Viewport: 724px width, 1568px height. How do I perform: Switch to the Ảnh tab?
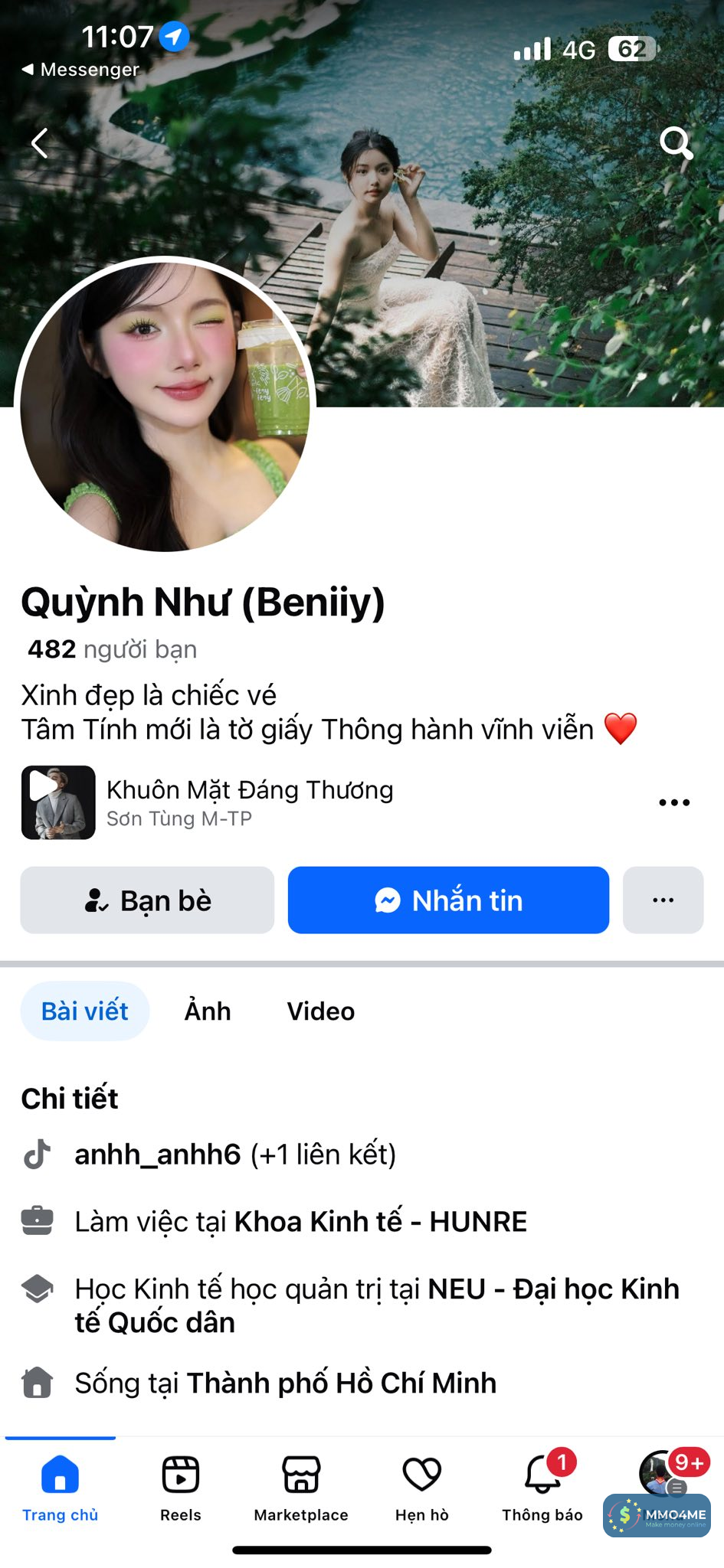(208, 1011)
